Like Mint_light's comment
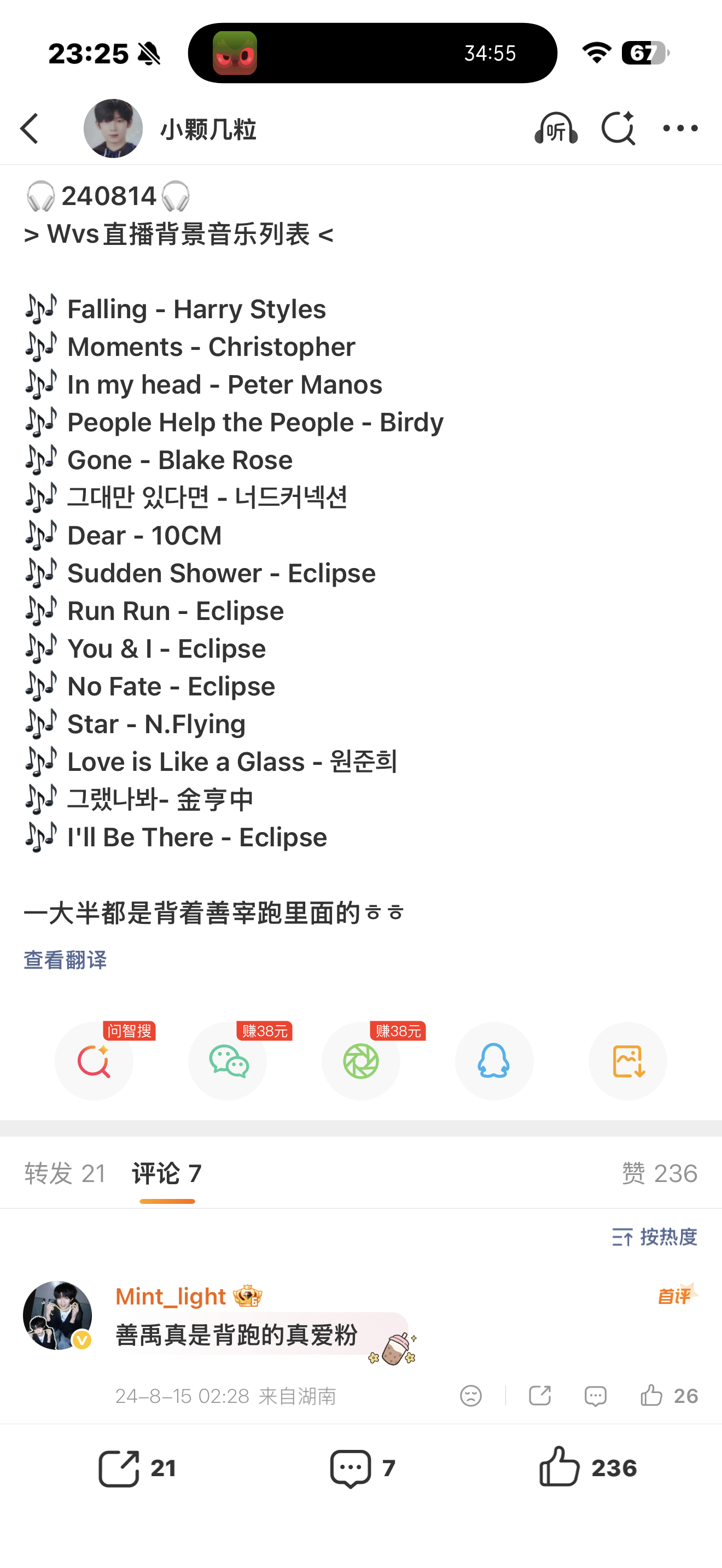Screen dimensions: 722x1568 (668, 1396)
